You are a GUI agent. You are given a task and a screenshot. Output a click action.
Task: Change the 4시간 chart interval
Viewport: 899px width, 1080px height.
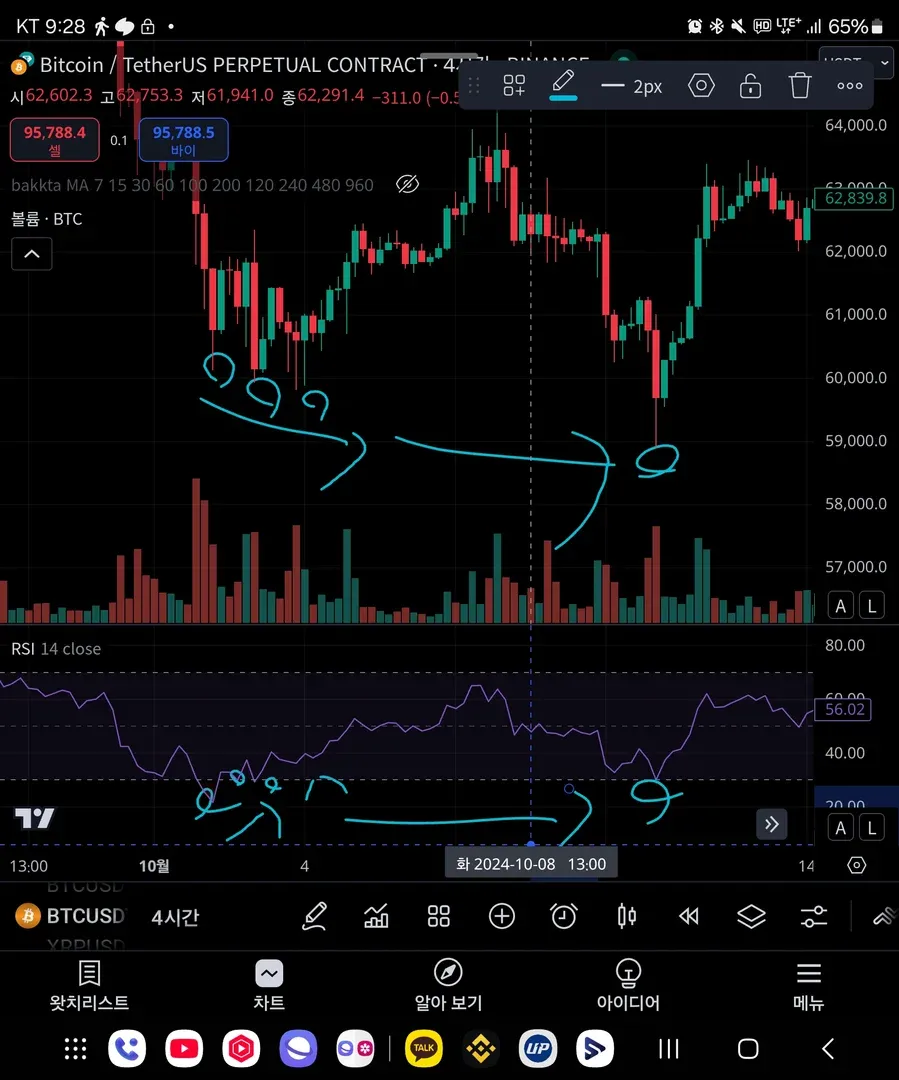point(175,916)
